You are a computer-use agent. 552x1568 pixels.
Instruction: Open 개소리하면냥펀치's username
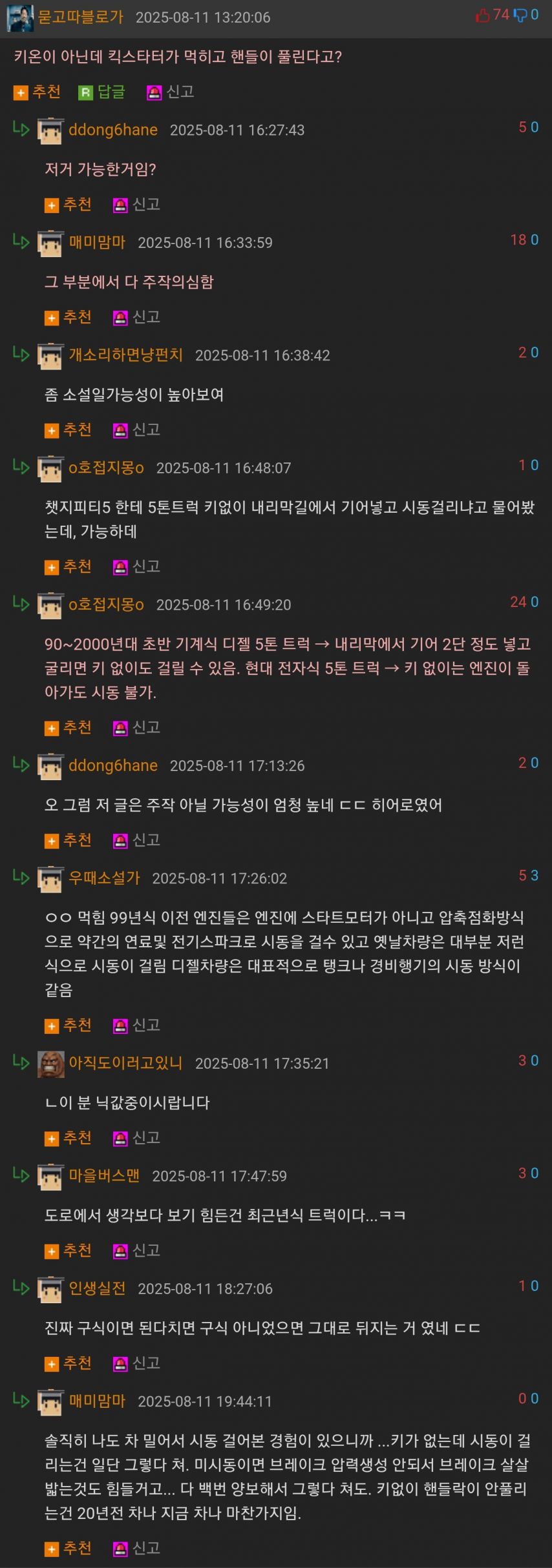click(x=125, y=355)
